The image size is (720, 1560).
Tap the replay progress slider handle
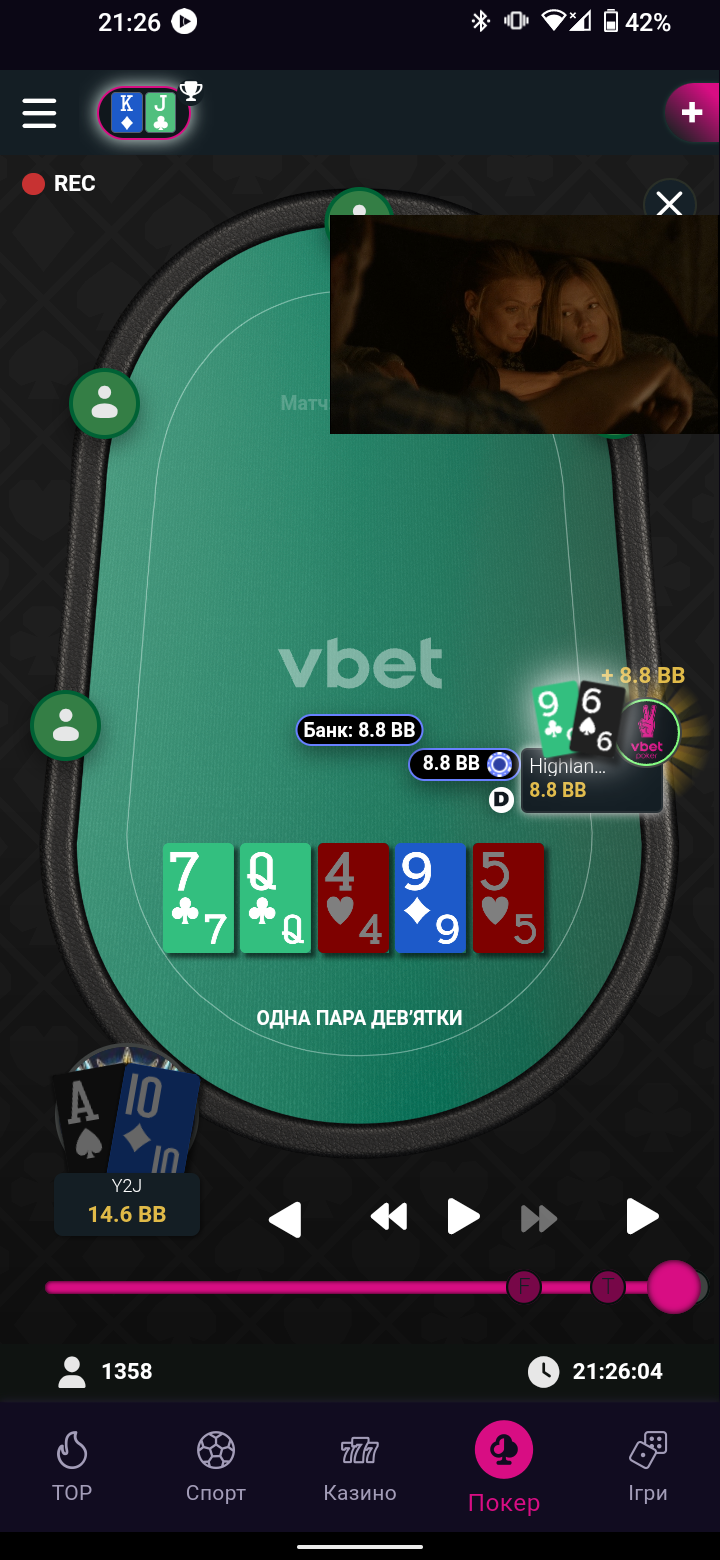coord(674,1287)
